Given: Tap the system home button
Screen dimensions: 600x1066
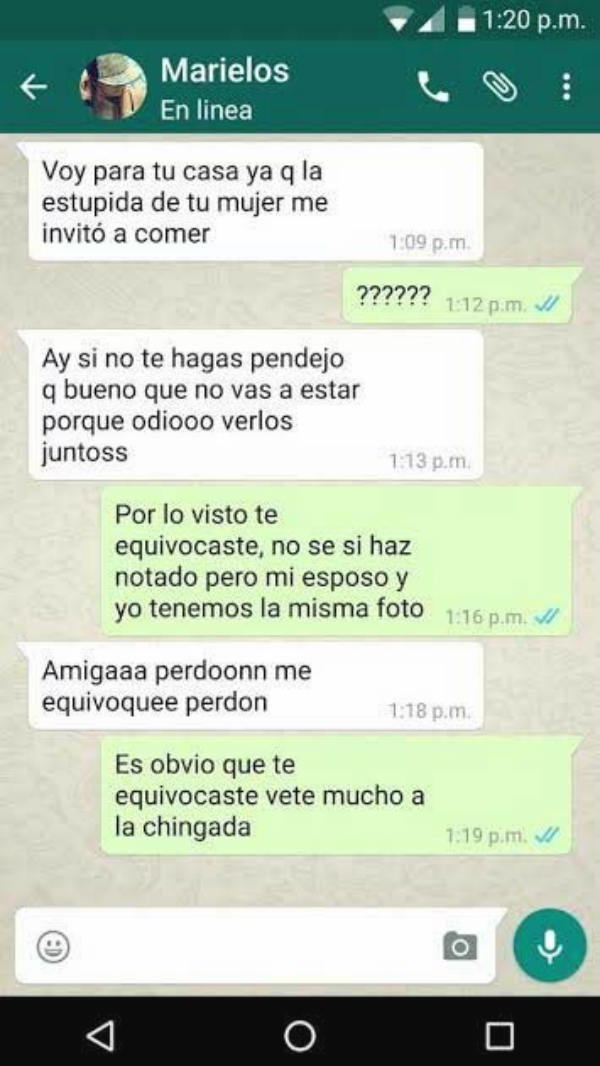Looking at the screenshot, I should pyautogui.click(x=300, y=1036).
